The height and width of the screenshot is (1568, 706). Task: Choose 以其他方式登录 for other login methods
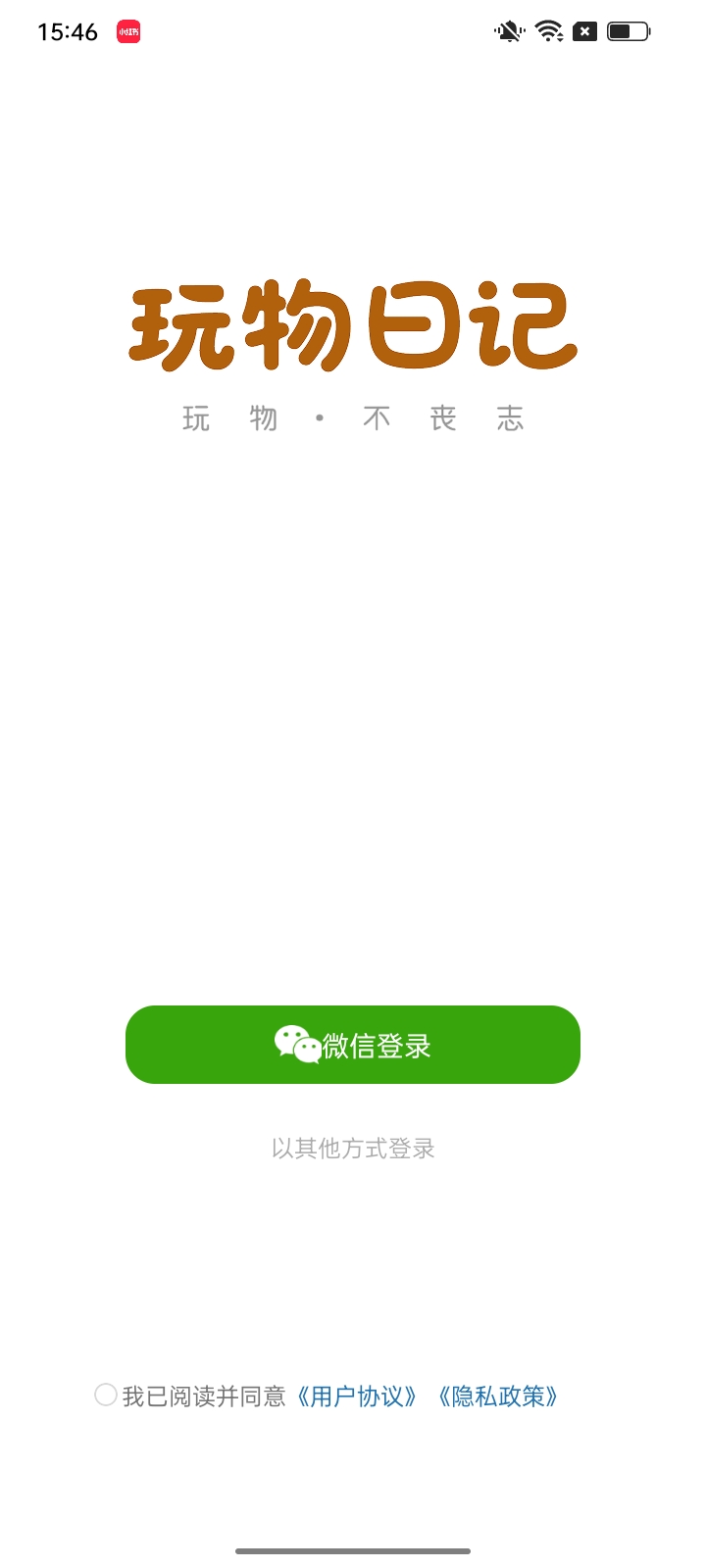click(x=353, y=1149)
